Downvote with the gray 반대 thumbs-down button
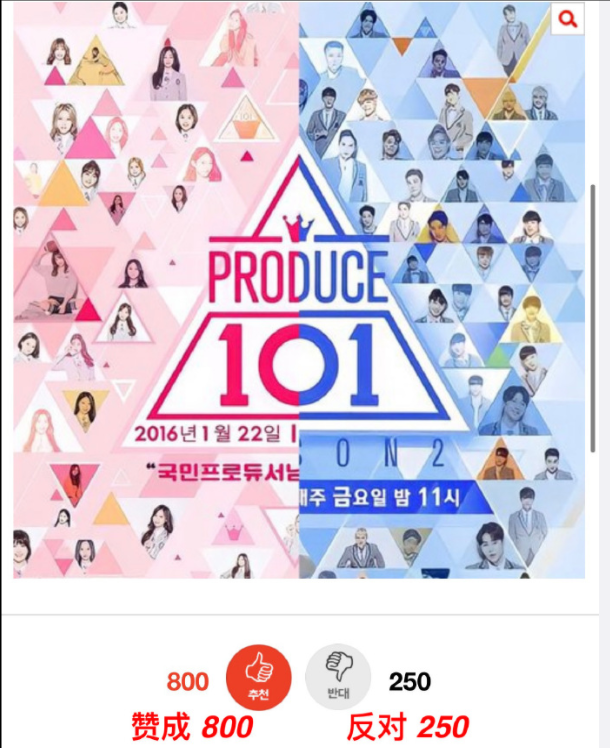Image resolution: width=610 pixels, height=748 pixels. (x=337, y=677)
